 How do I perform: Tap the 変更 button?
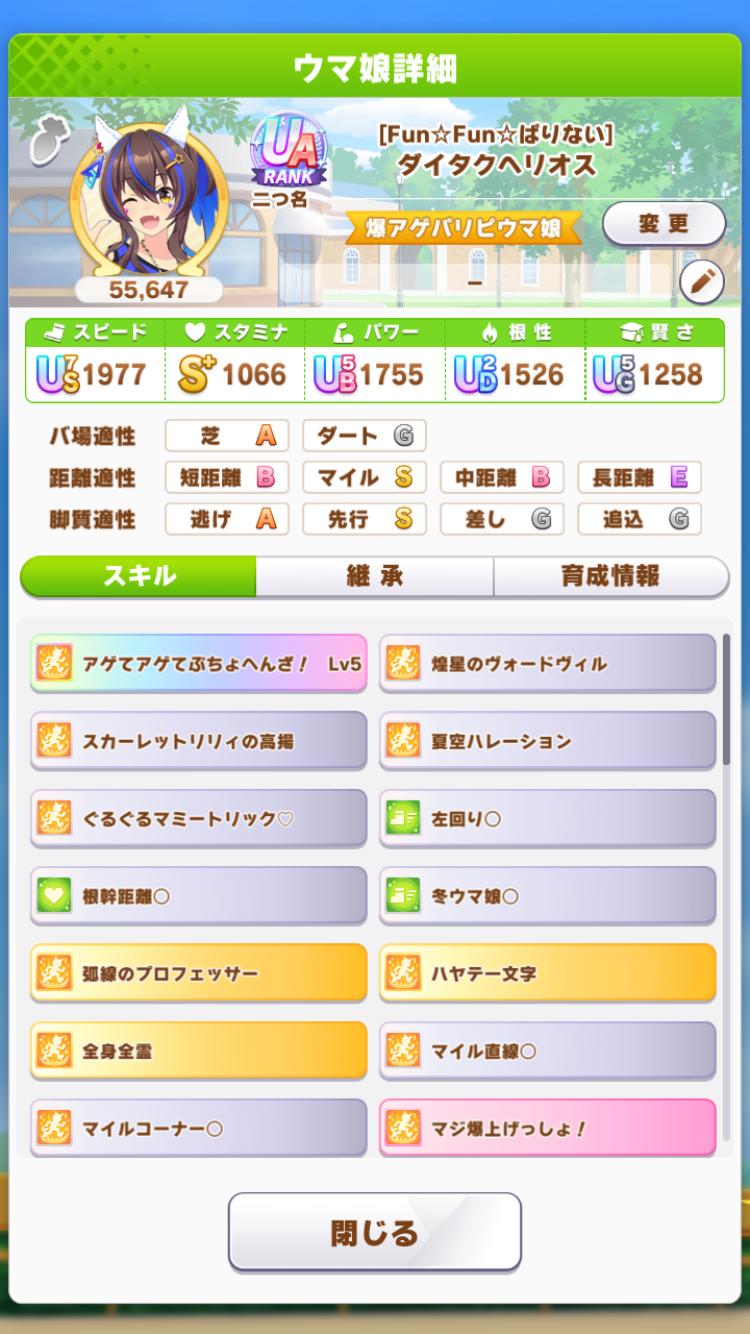point(663,223)
